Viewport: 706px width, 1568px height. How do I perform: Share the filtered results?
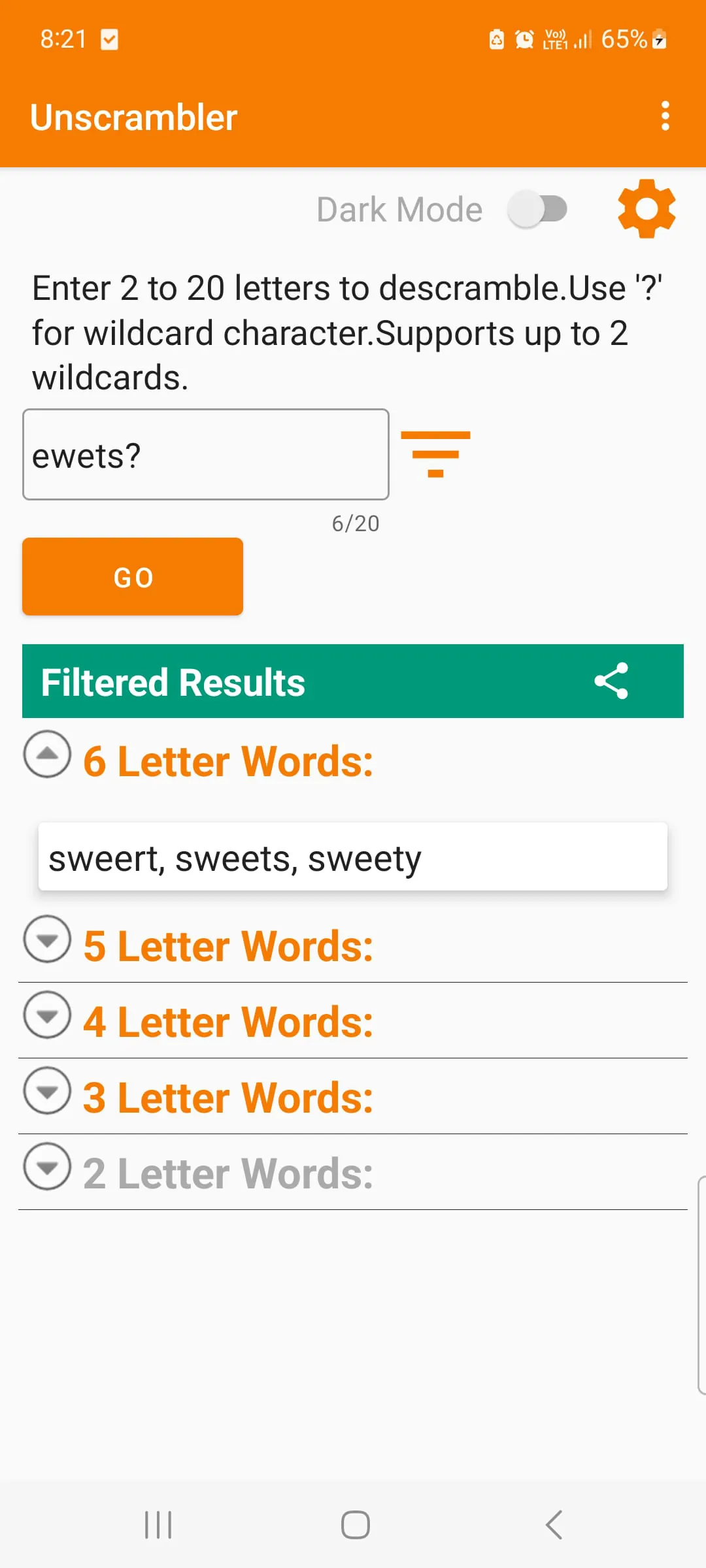pos(611,681)
